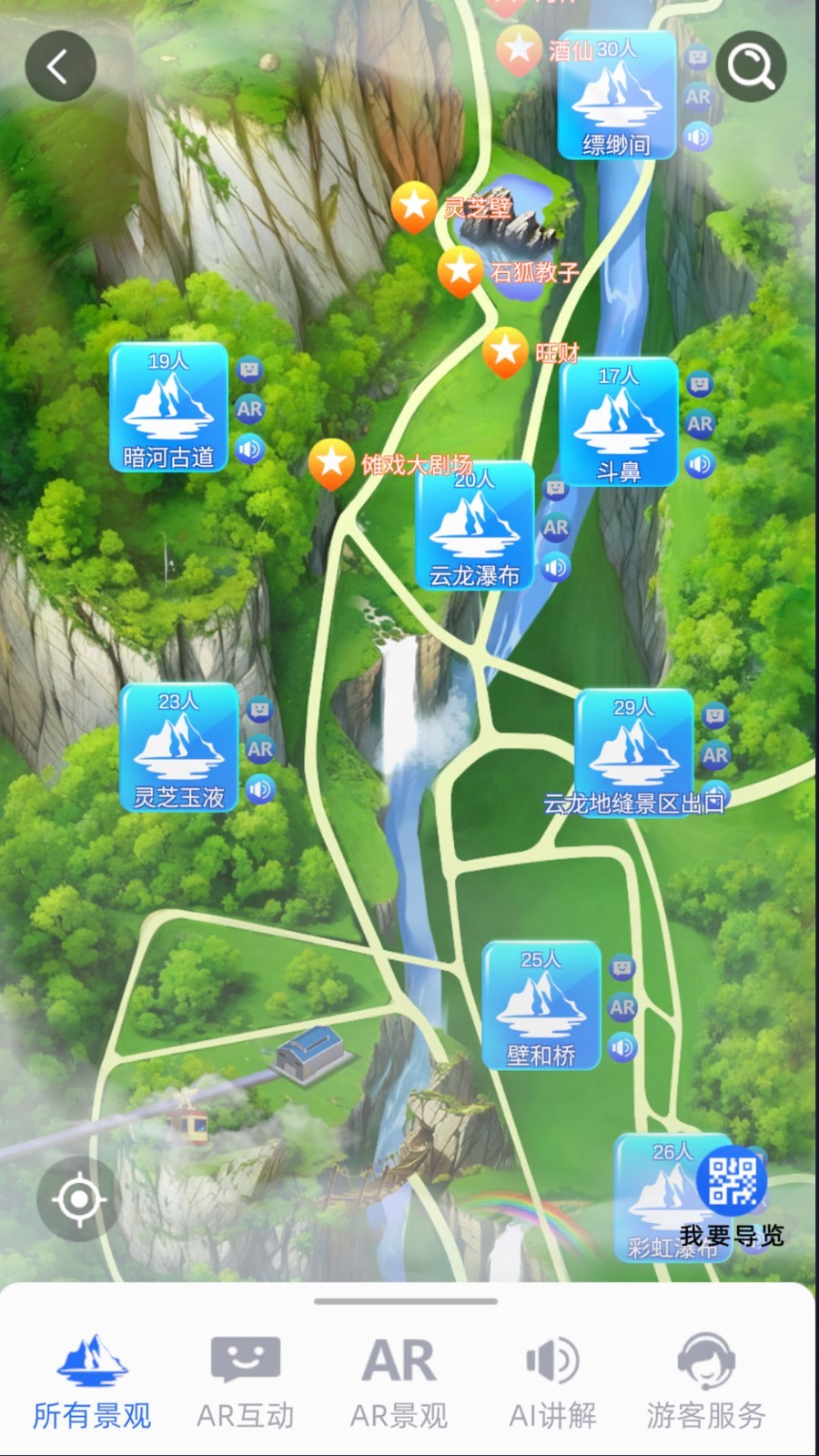Launch AR view for 壁和桥
This screenshot has width=819, height=1456.
622,1007
